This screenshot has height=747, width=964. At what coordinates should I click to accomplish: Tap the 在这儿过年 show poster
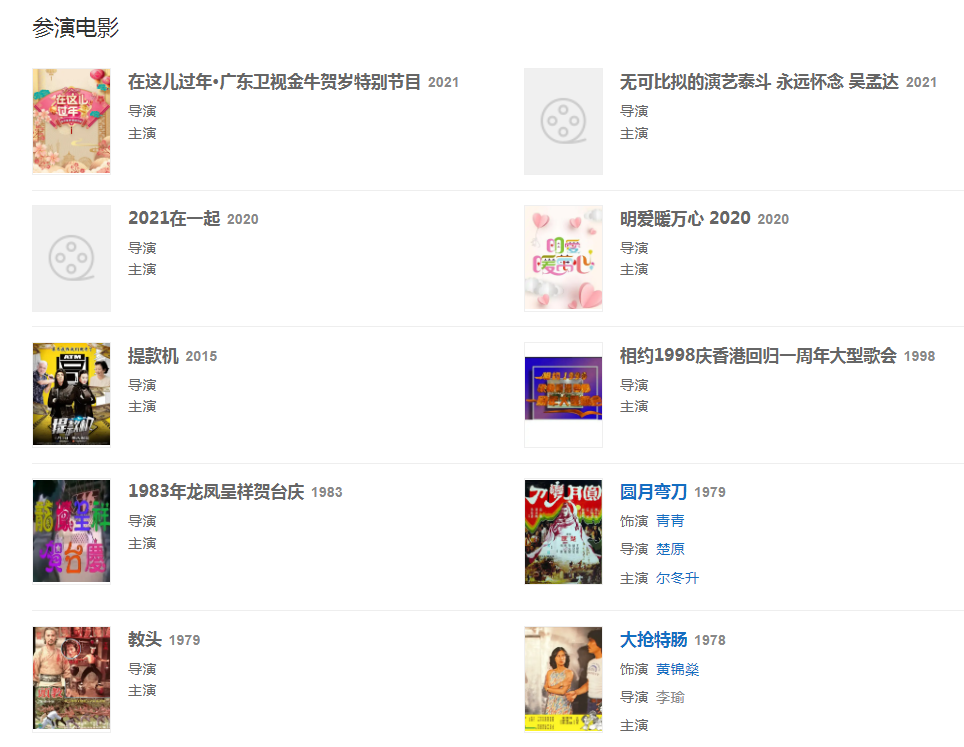point(71,121)
